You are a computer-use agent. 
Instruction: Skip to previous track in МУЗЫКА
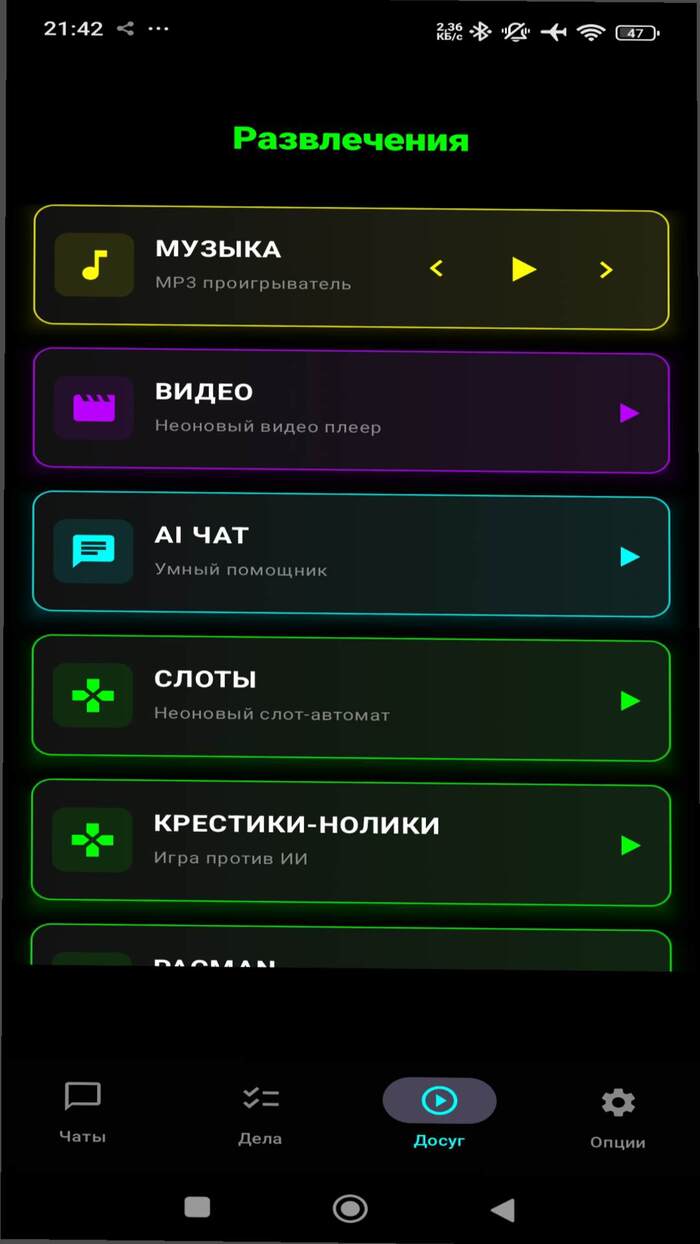point(436,268)
